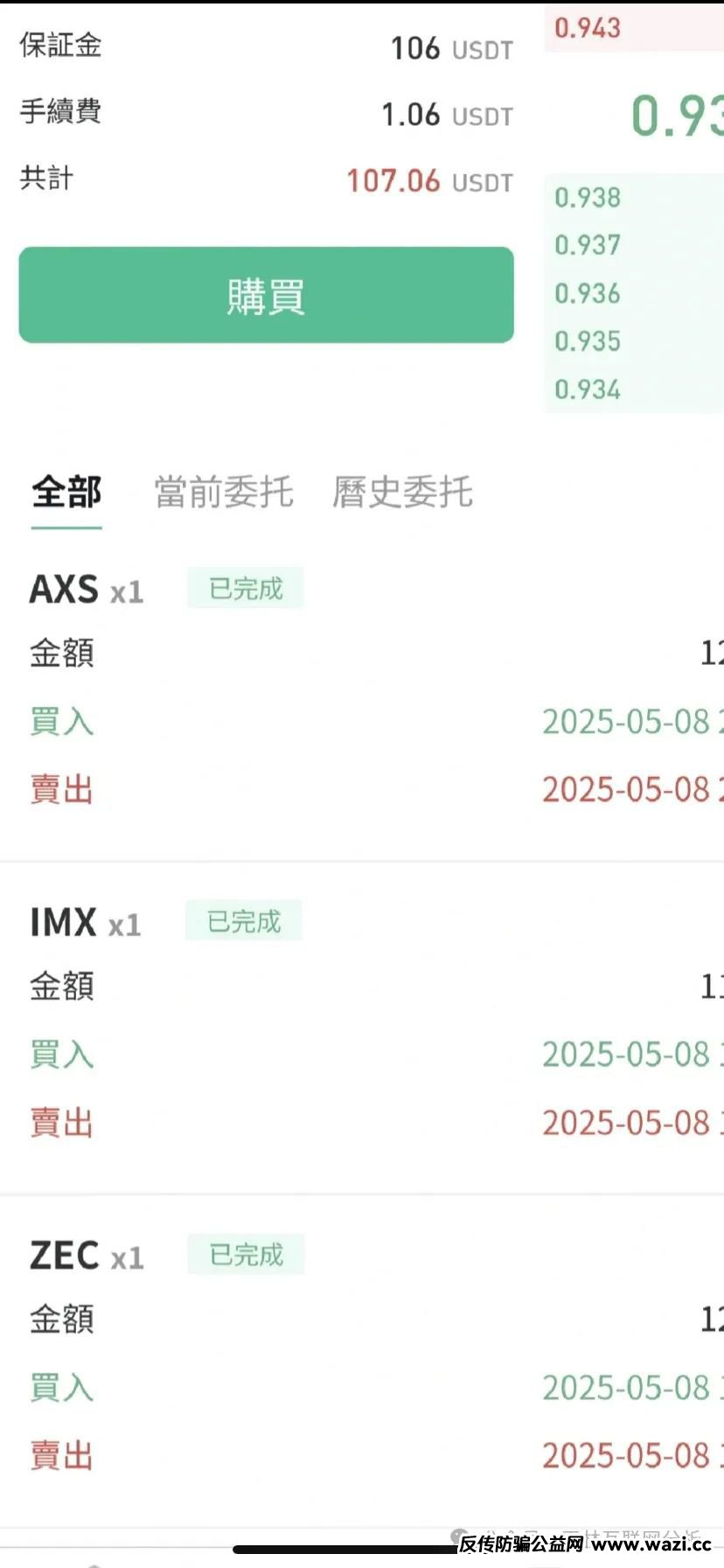Screen dimensions: 724x1568
Task: Select bid price 0.934 in order book
Action: (587, 388)
